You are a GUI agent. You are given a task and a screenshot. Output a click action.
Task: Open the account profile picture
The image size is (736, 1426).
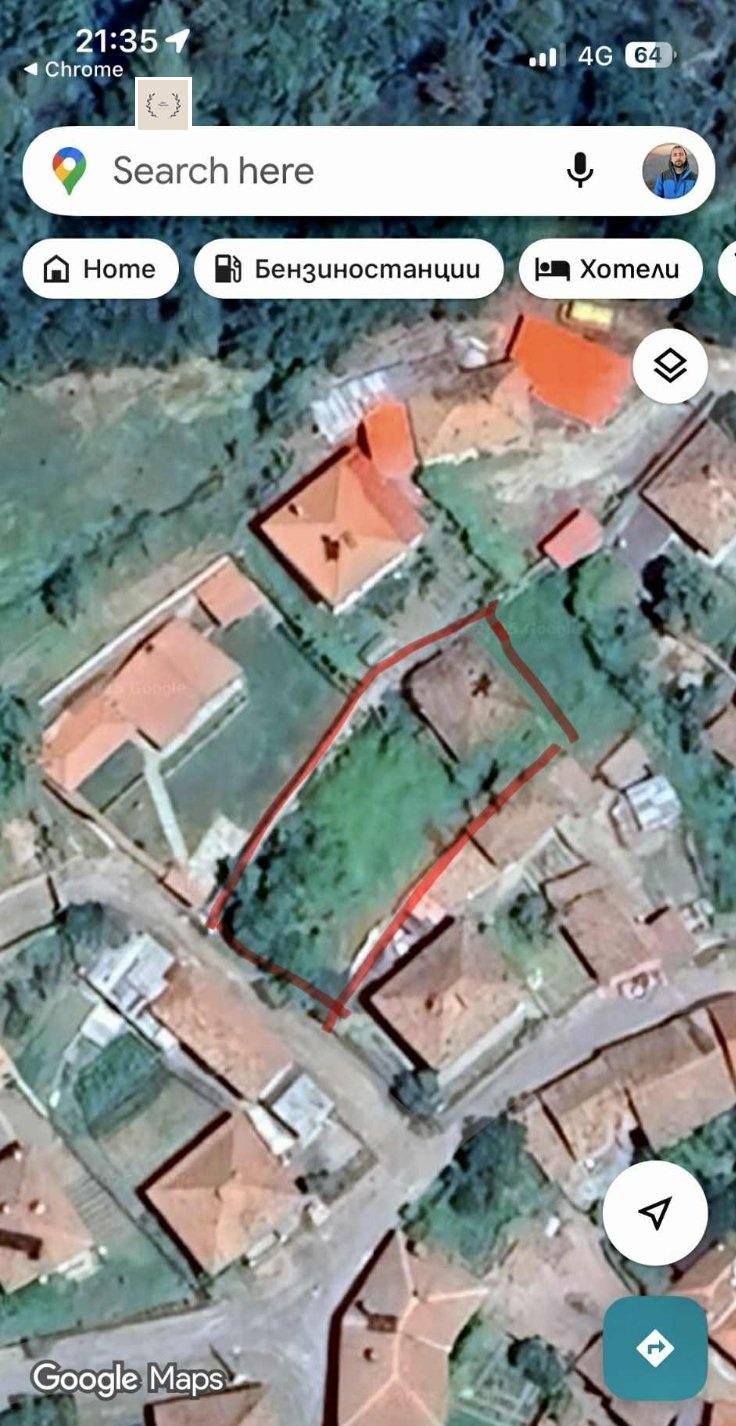[669, 171]
